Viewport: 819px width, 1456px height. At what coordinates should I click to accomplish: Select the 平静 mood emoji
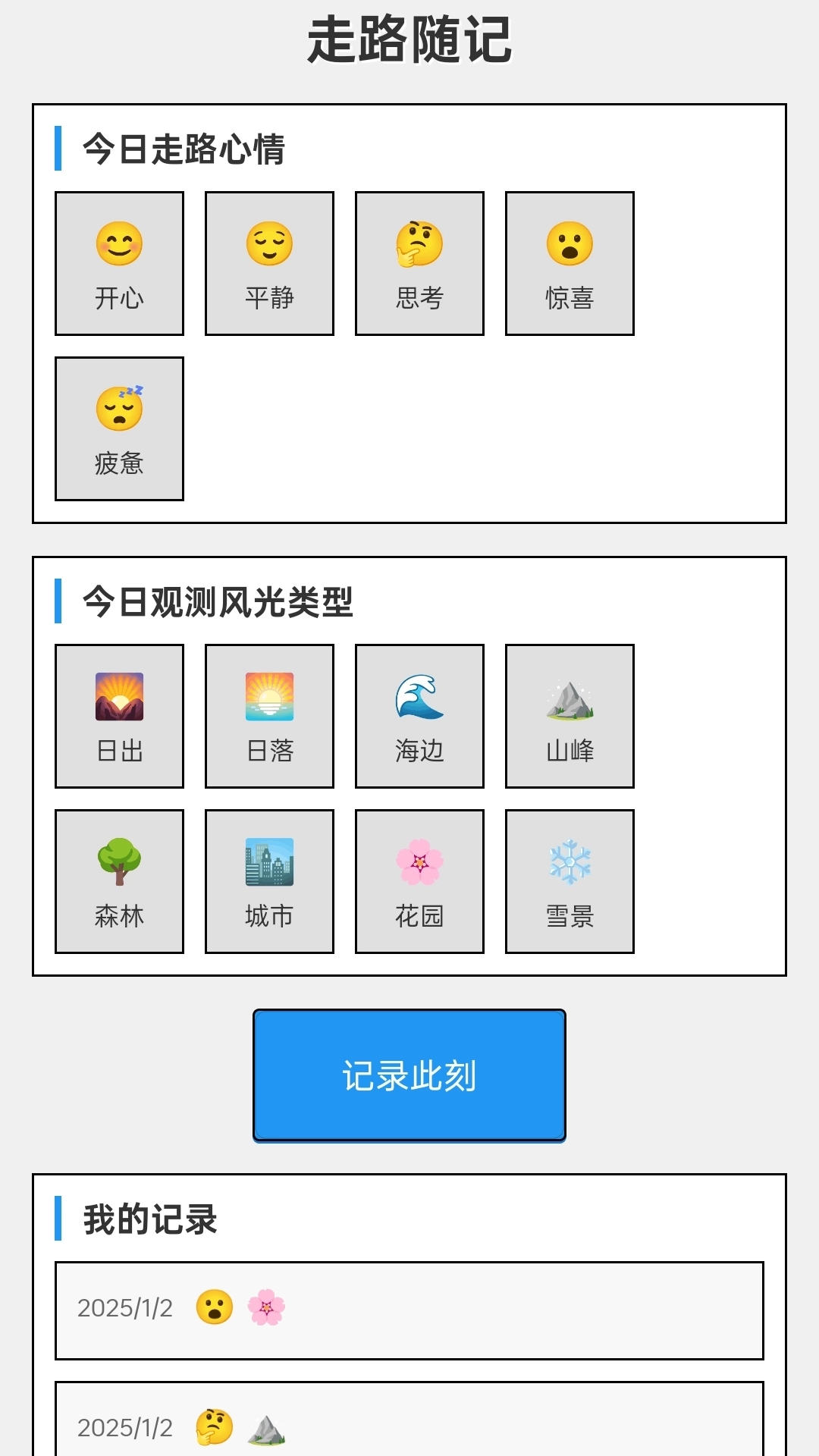click(269, 263)
